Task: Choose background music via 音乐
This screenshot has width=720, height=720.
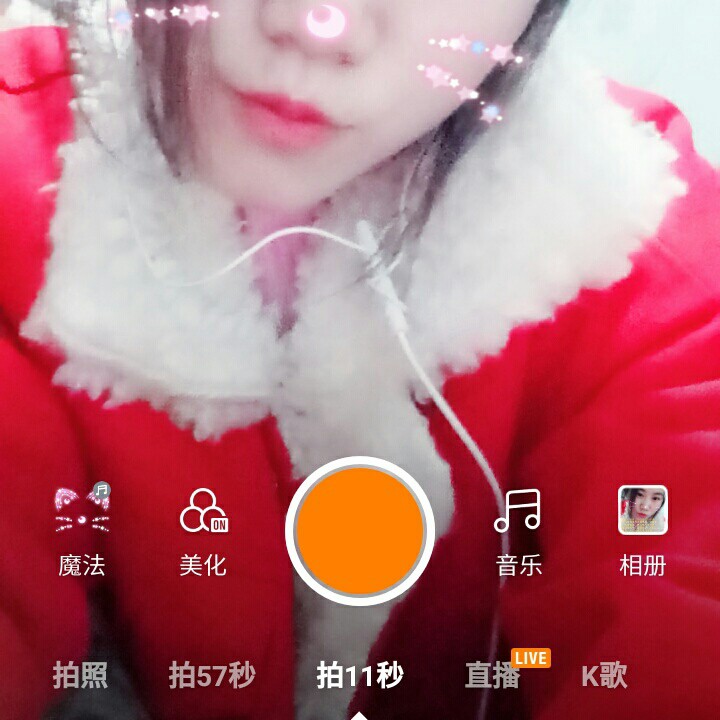Action: 518,528
